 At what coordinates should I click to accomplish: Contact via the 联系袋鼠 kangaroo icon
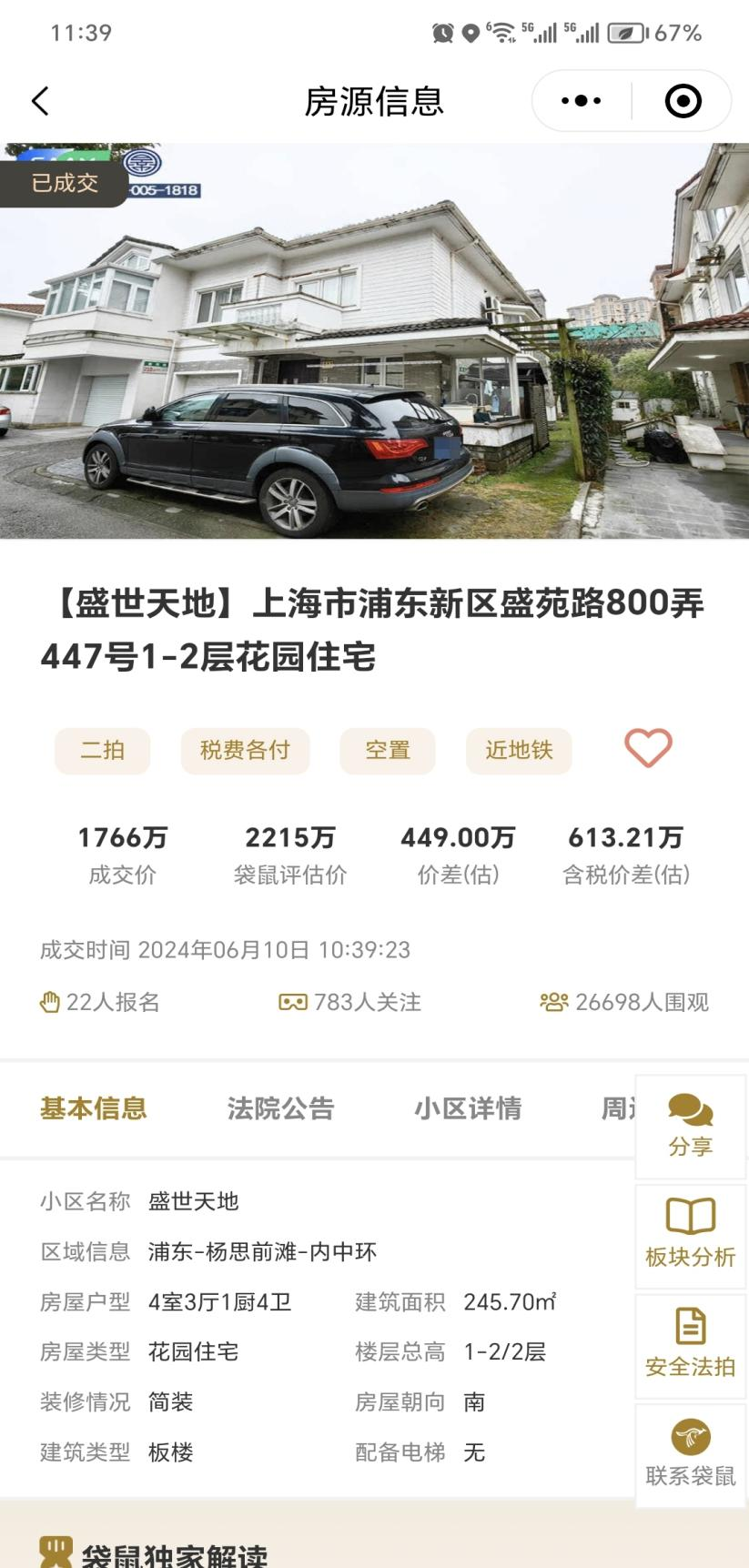[x=690, y=1456]
